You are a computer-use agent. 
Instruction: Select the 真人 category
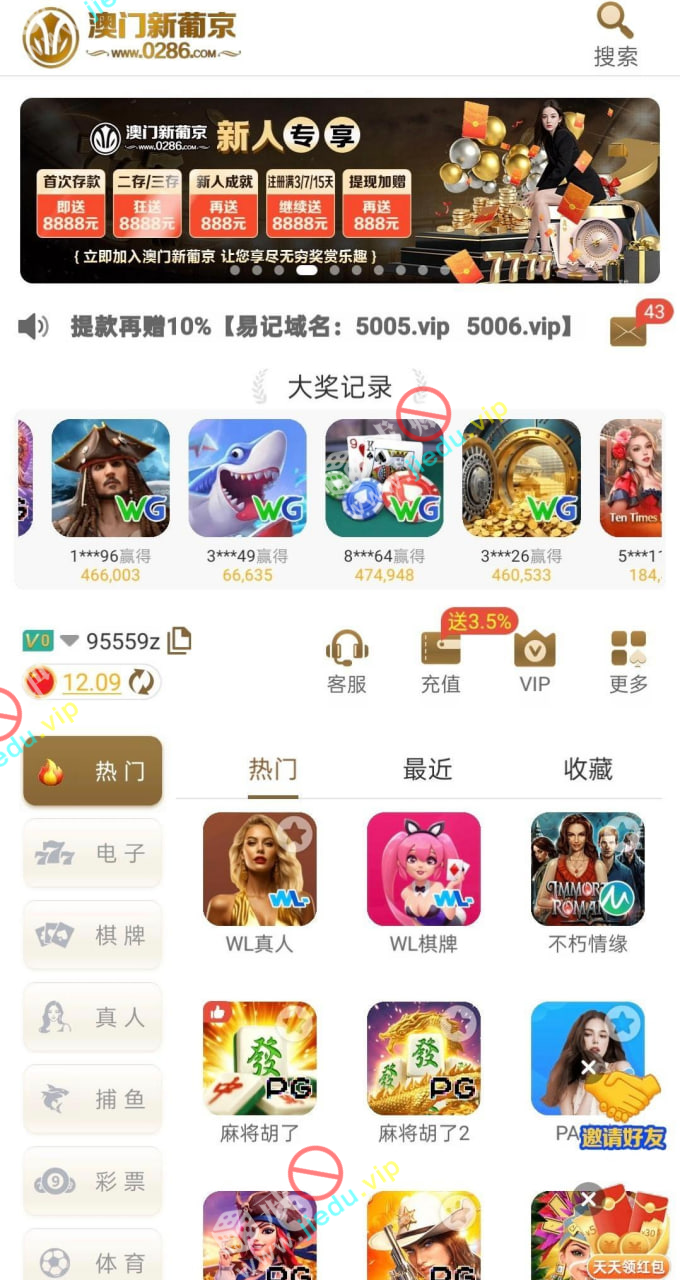coord(93,1017)
